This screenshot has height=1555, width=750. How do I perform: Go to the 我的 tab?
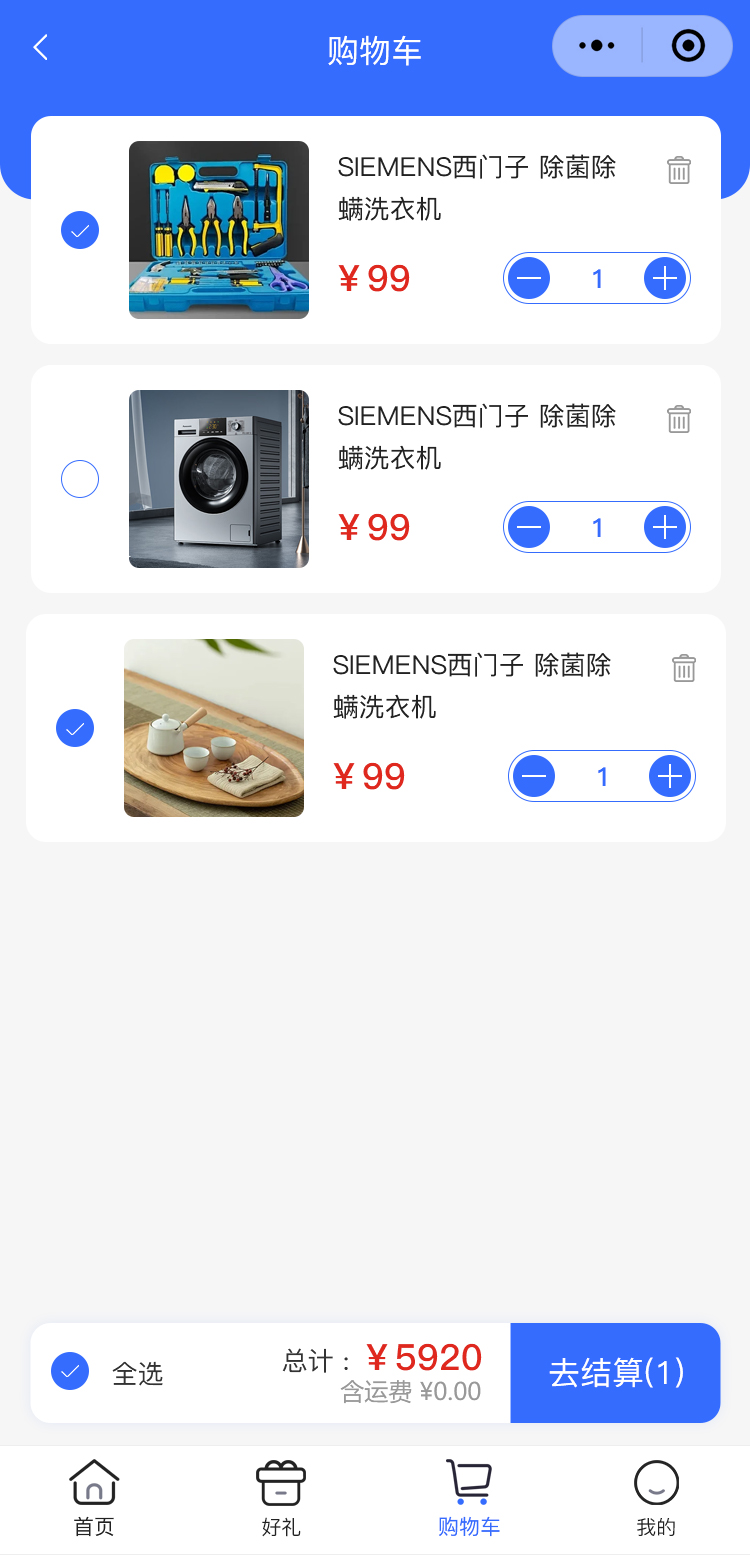[x=656, y=1498]
